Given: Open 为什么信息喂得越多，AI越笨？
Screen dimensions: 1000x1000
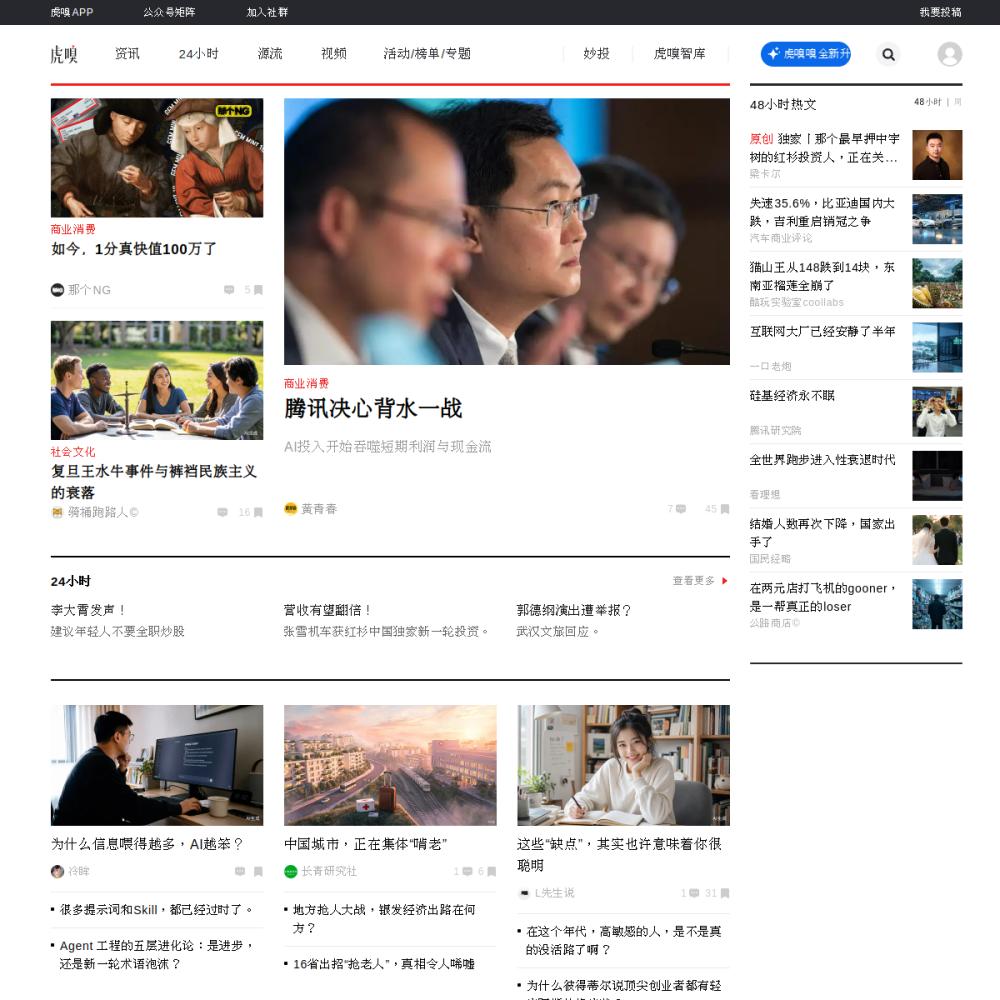Looking at the screenshot, I should [x=147, y=844].
